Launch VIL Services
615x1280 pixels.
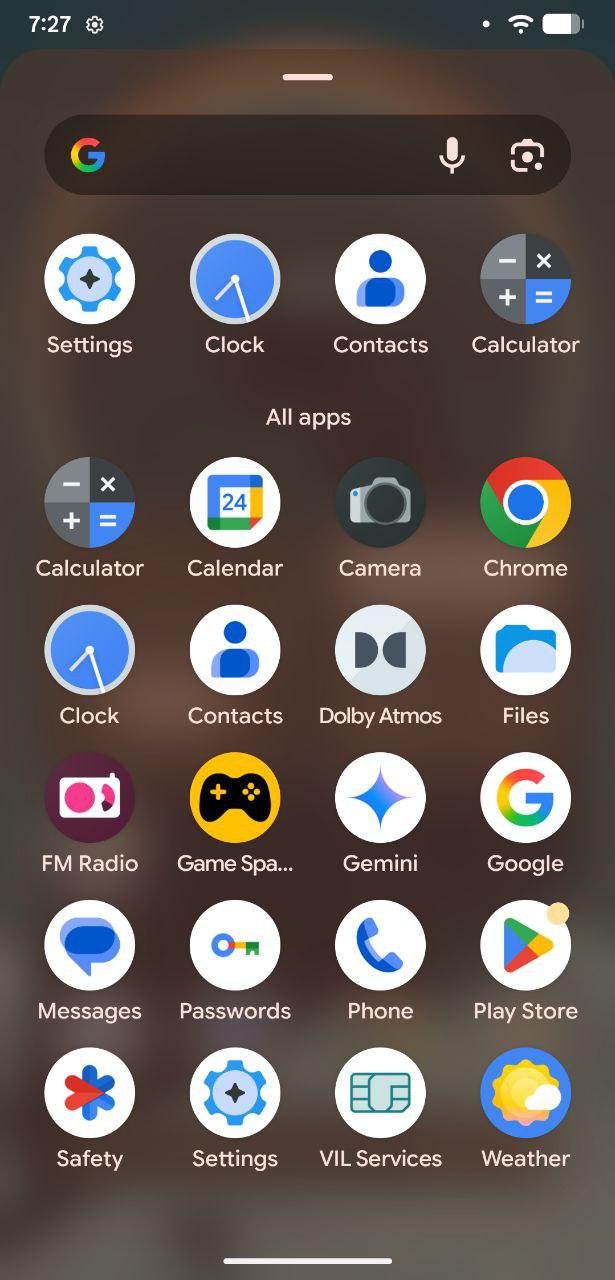pos(380,1093)
